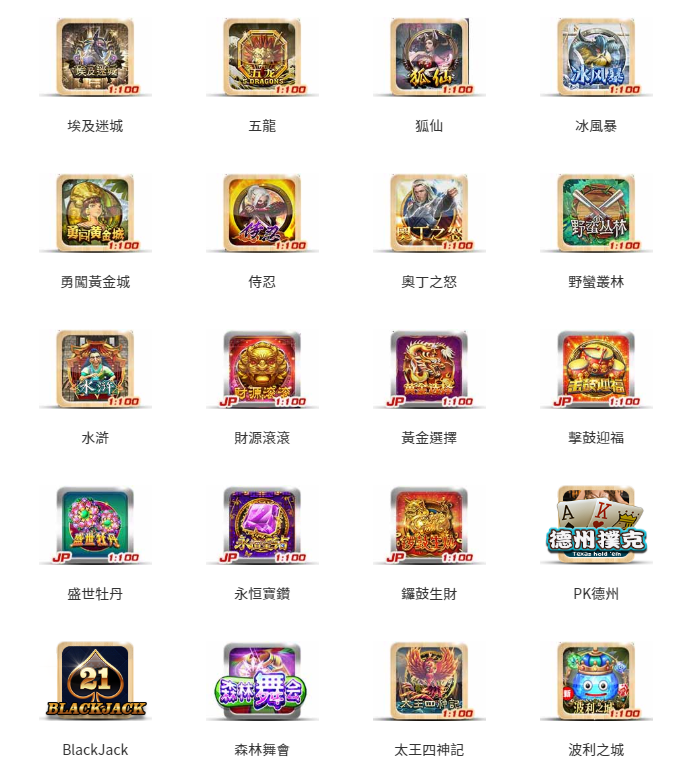This screenshot has height=782, width=688.
Task: Select the 狐仙 game
Action: (429, 56)
